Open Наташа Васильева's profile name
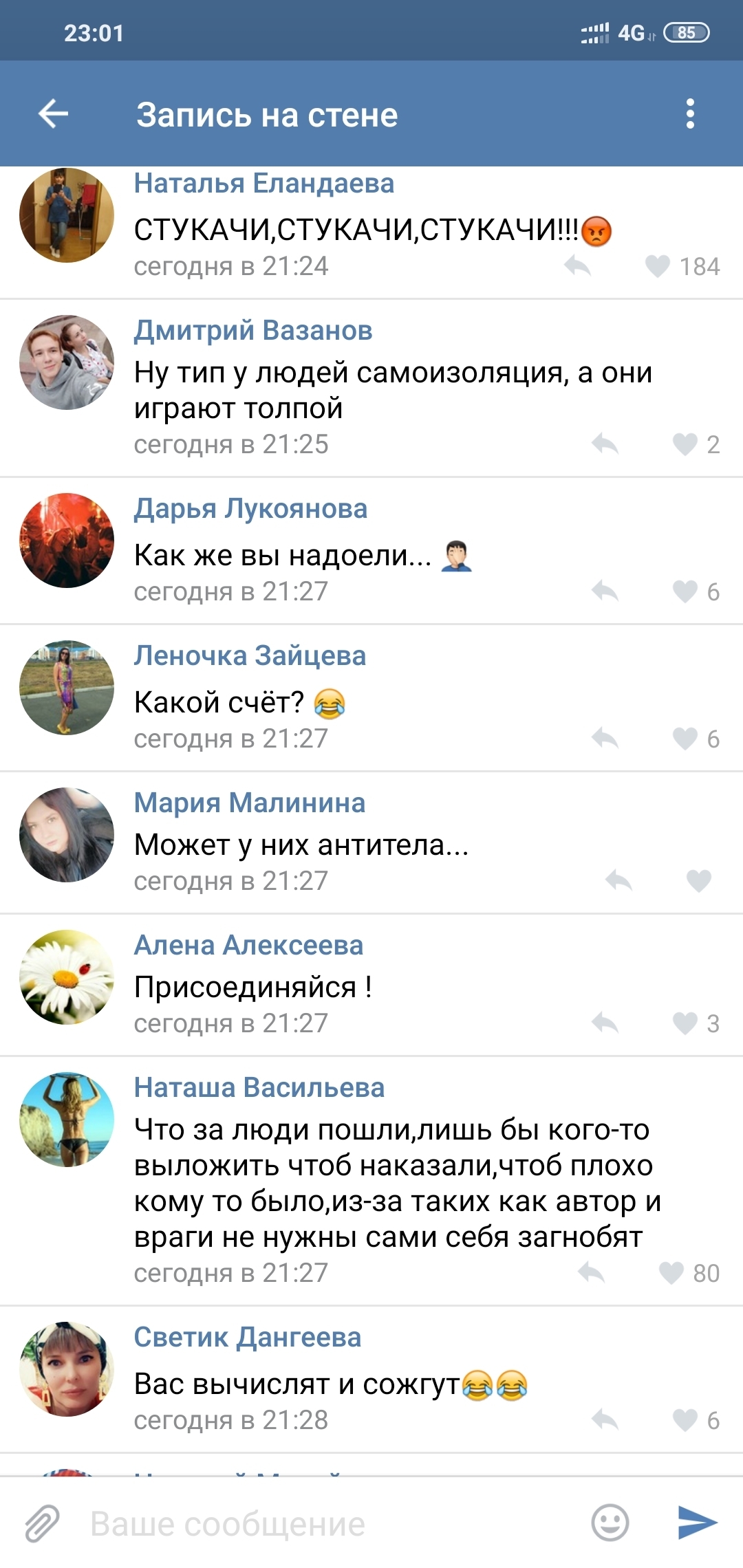The height and width of the screenshot is (1568, 743). 259,1088
